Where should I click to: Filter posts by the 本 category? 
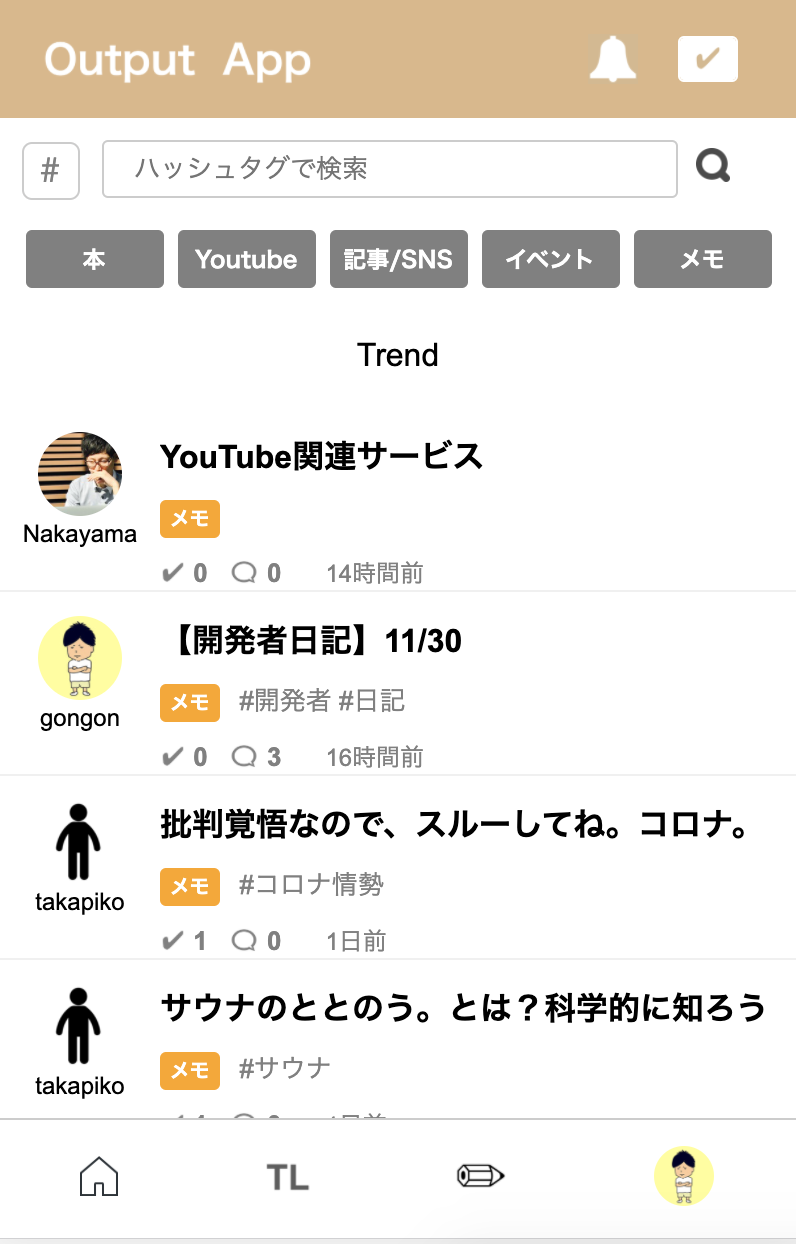[x=94, y=259]
